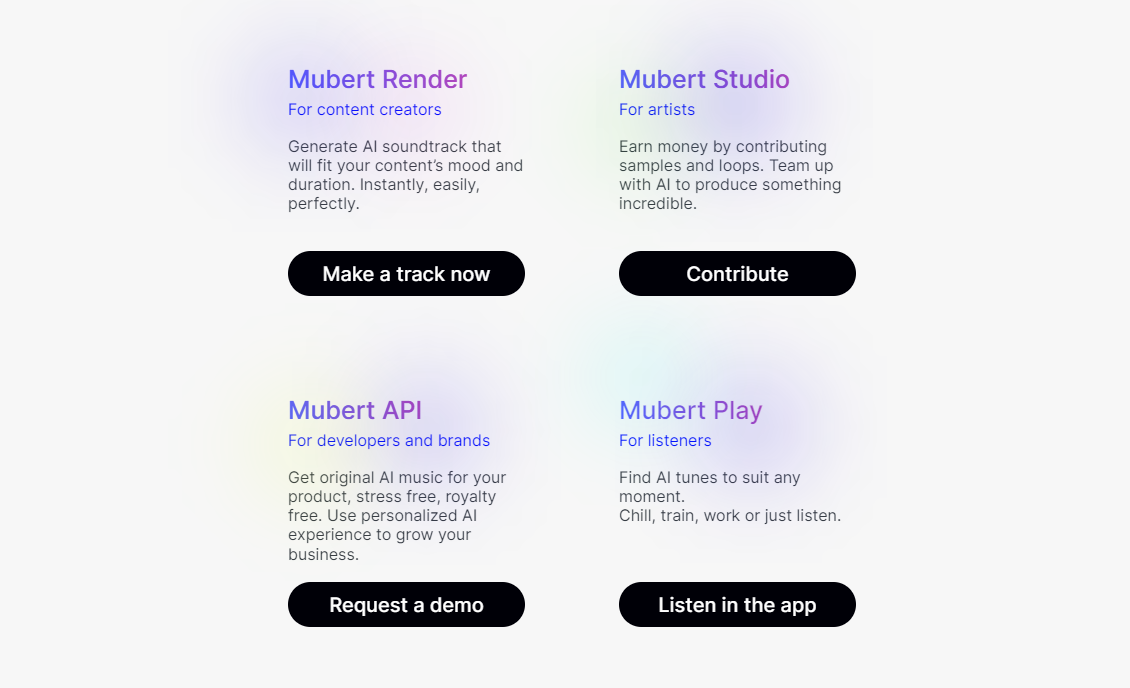The image size is (1130, 688).
Task: Request a demo of Mubert API
Action: [406, 605]
